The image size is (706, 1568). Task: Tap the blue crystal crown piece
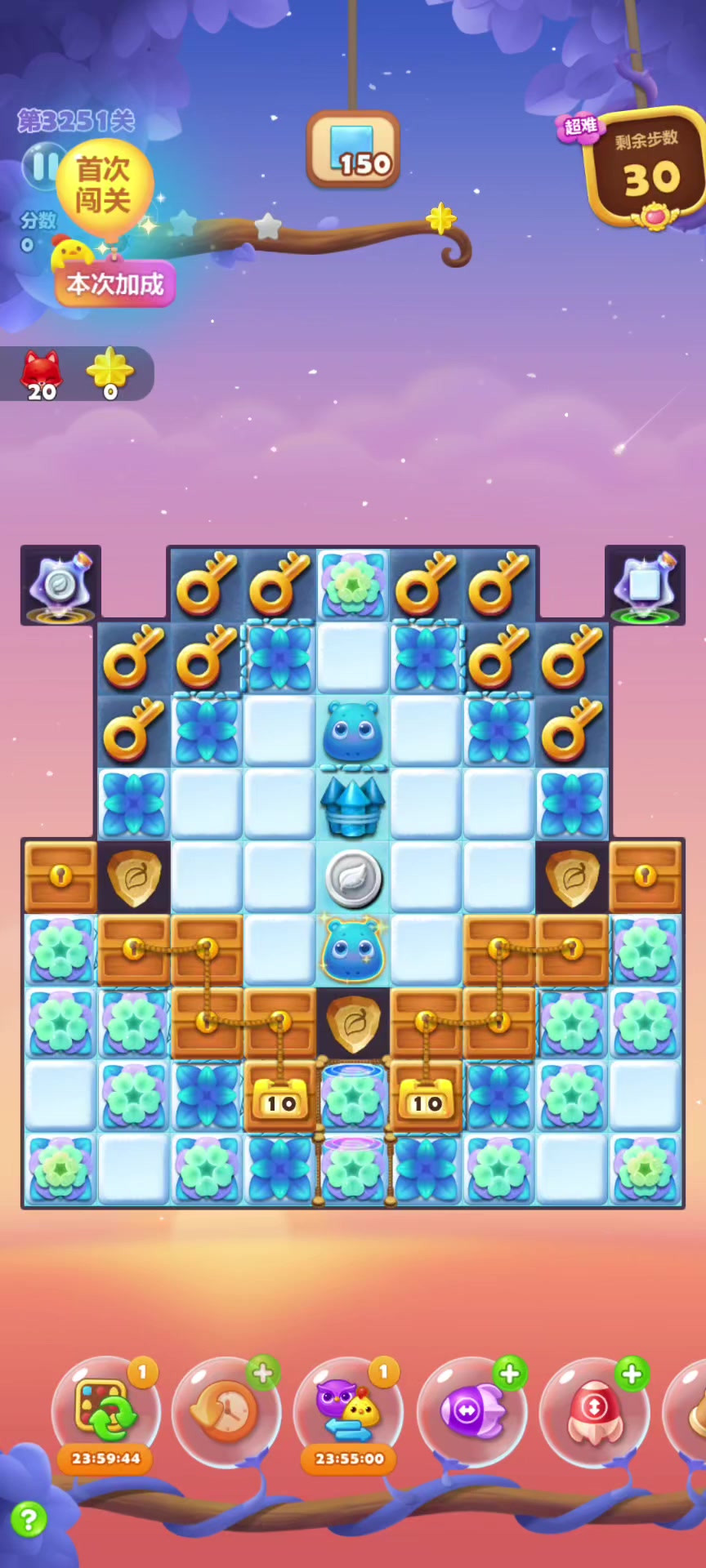coord(353,805)
